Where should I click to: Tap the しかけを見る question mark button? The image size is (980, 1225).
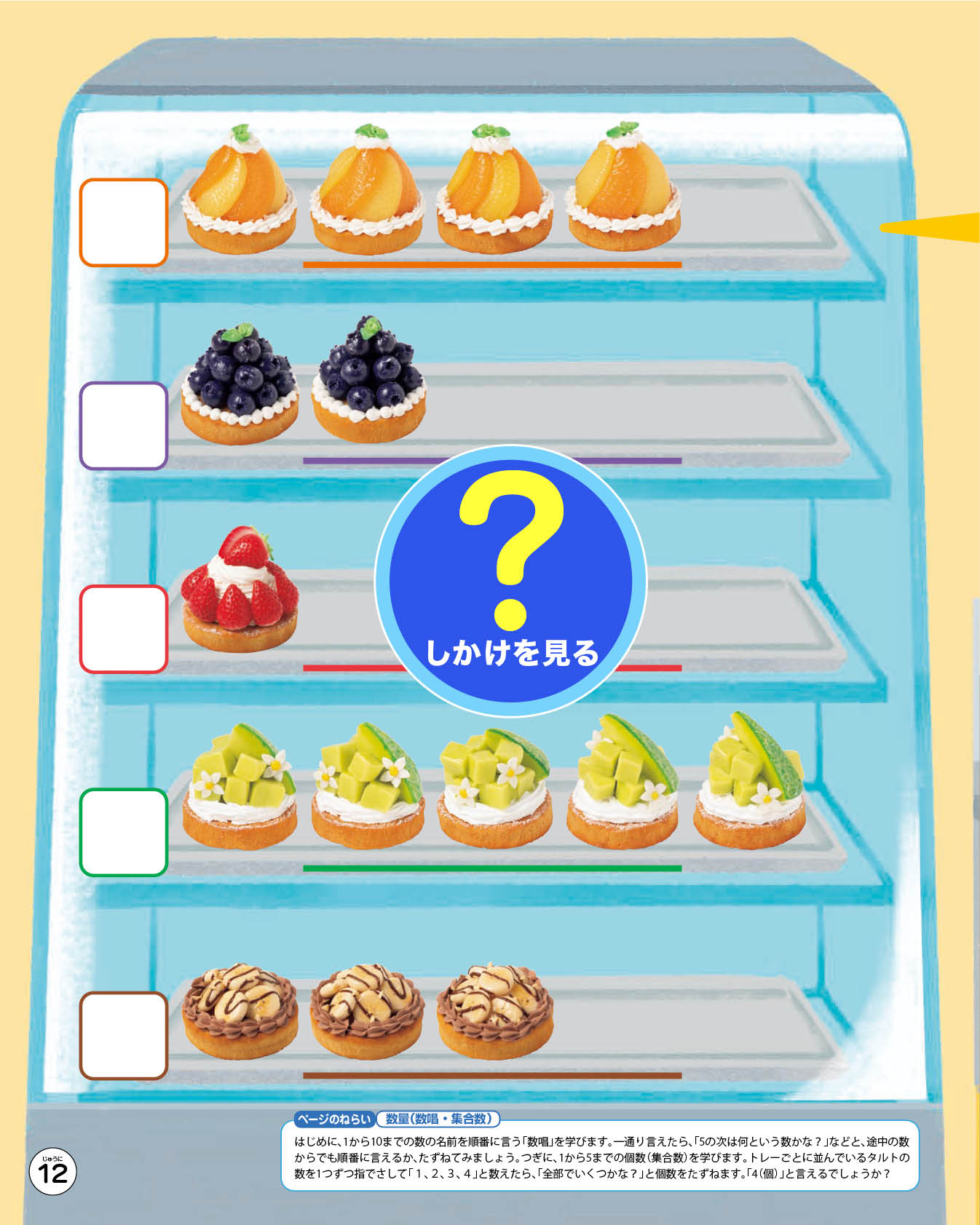(510, 581)
